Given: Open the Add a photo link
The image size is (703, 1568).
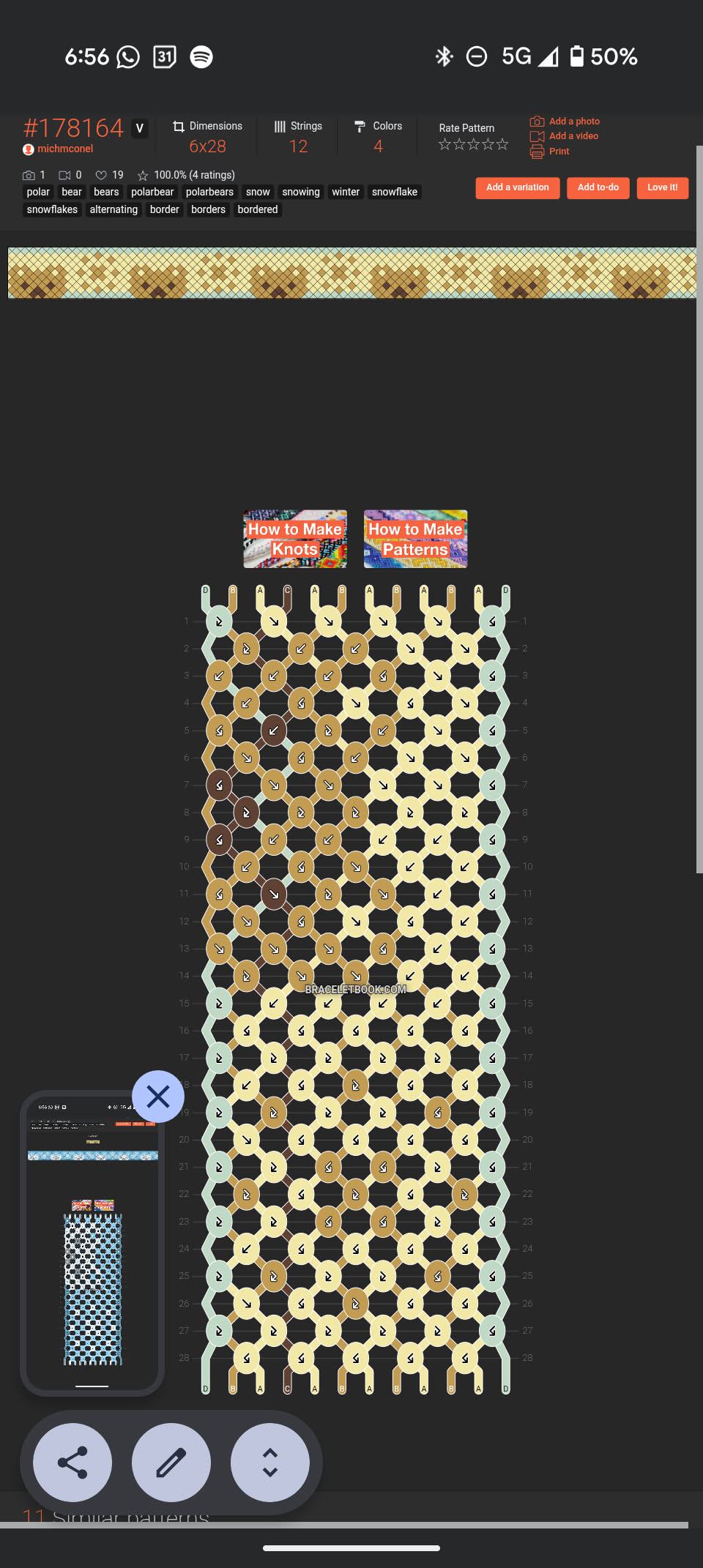Looking at the screenshot, I should (573, 122).
